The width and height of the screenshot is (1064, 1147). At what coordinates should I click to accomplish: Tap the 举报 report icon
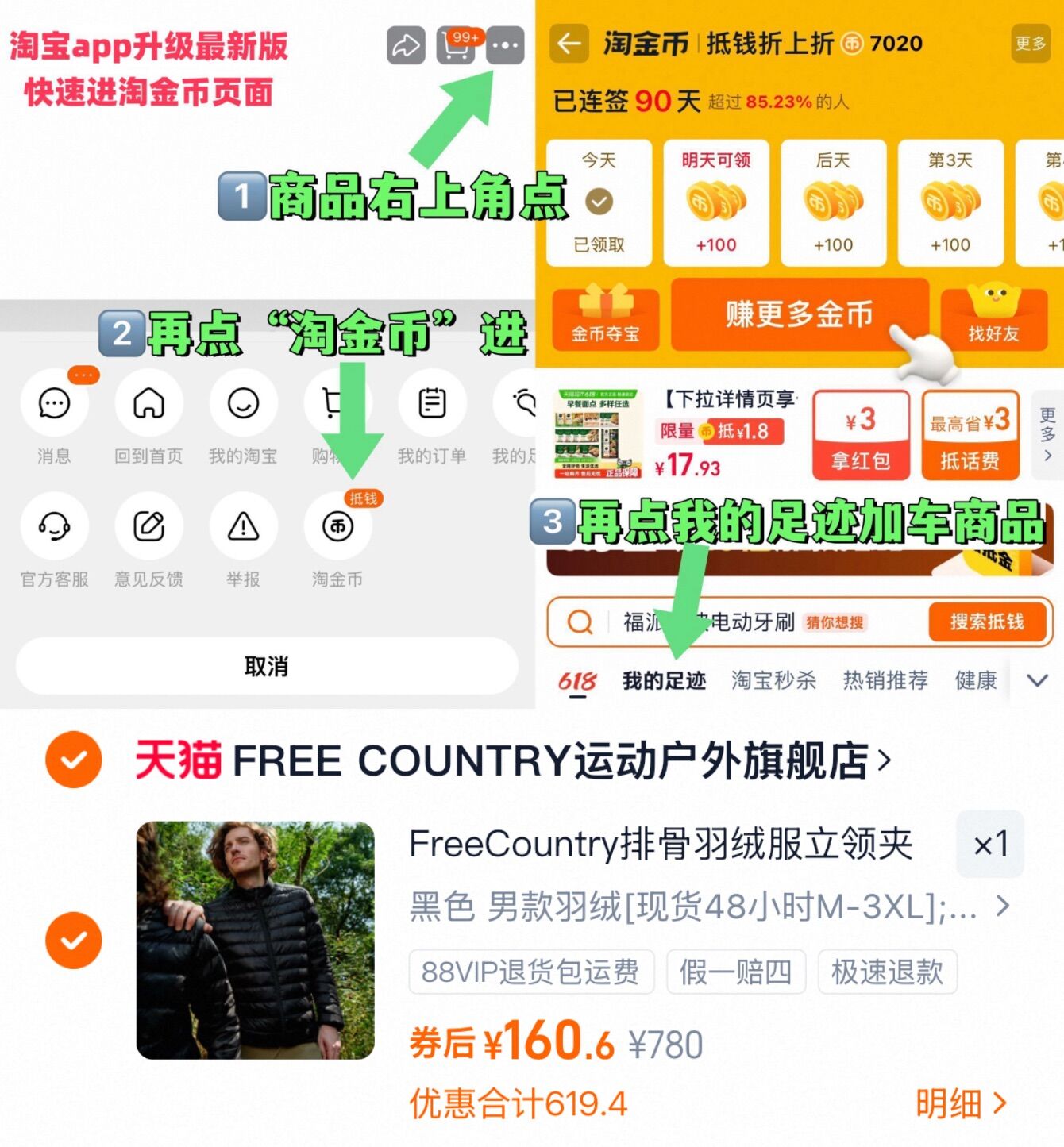(x=243, y=525)
